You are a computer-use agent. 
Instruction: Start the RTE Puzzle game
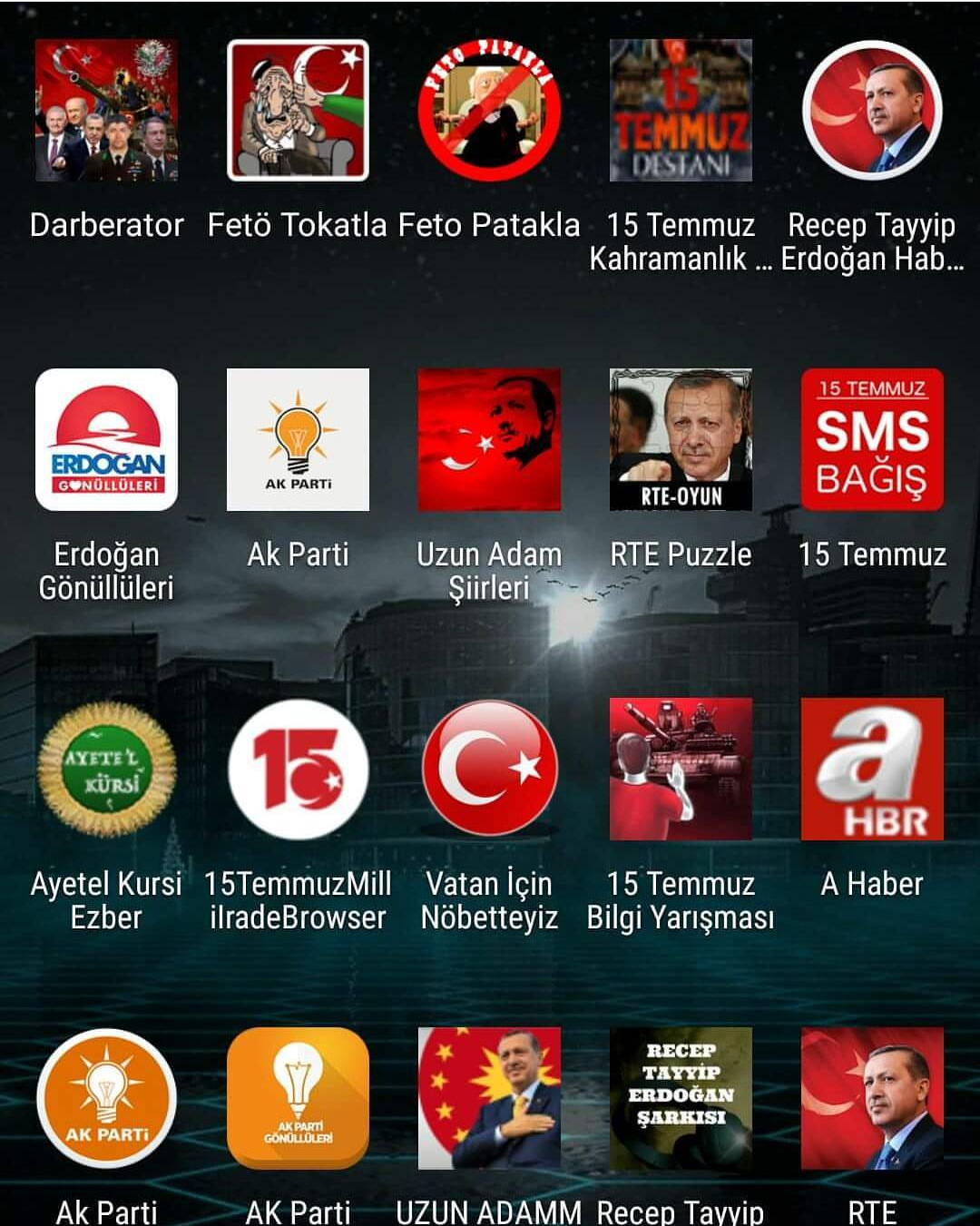coord(681,440)
